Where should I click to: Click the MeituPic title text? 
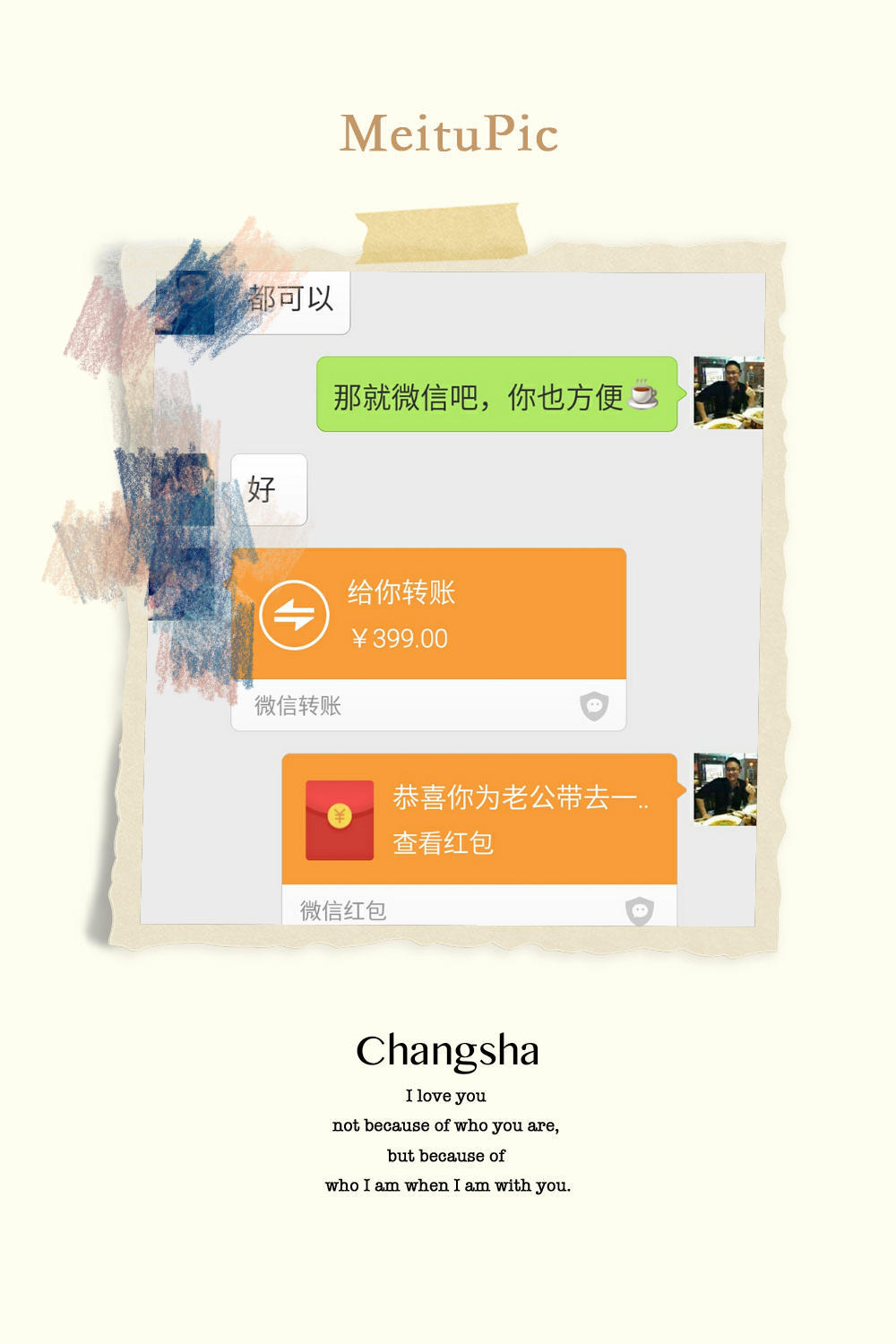tap(448, 133)
